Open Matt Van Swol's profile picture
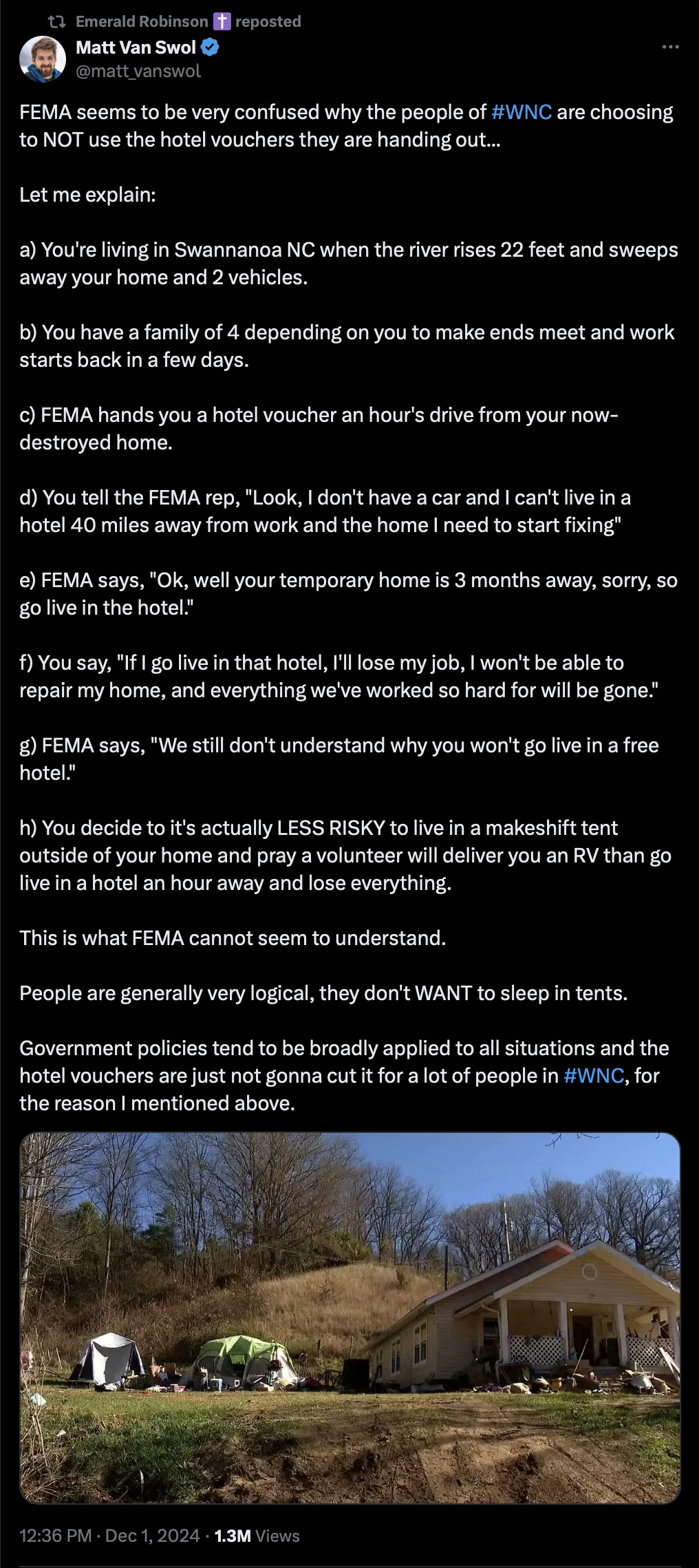Viewport: 699px width, 1568px height. pos(43,59)
